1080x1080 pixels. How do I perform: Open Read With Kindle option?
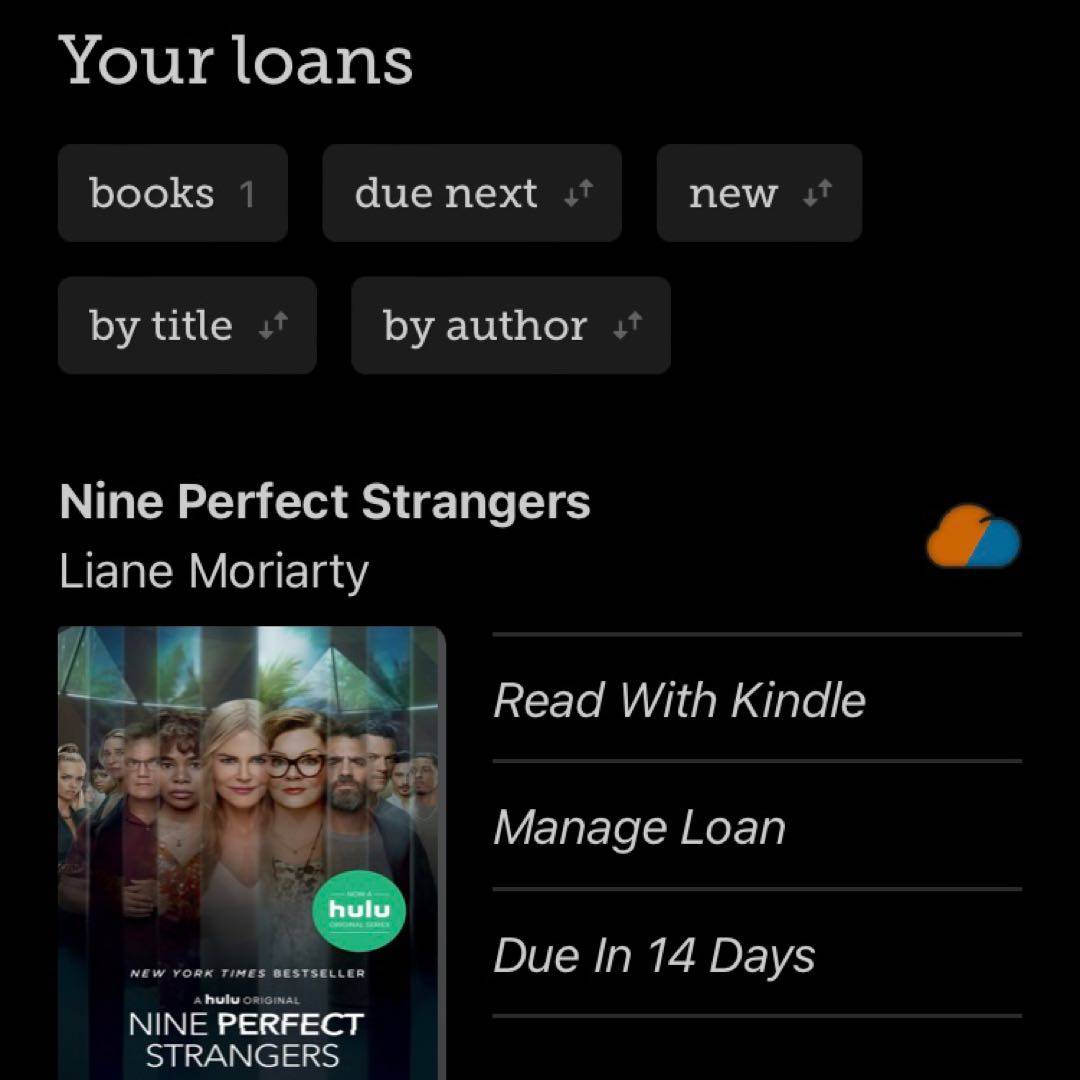click(x=679, y=699)
